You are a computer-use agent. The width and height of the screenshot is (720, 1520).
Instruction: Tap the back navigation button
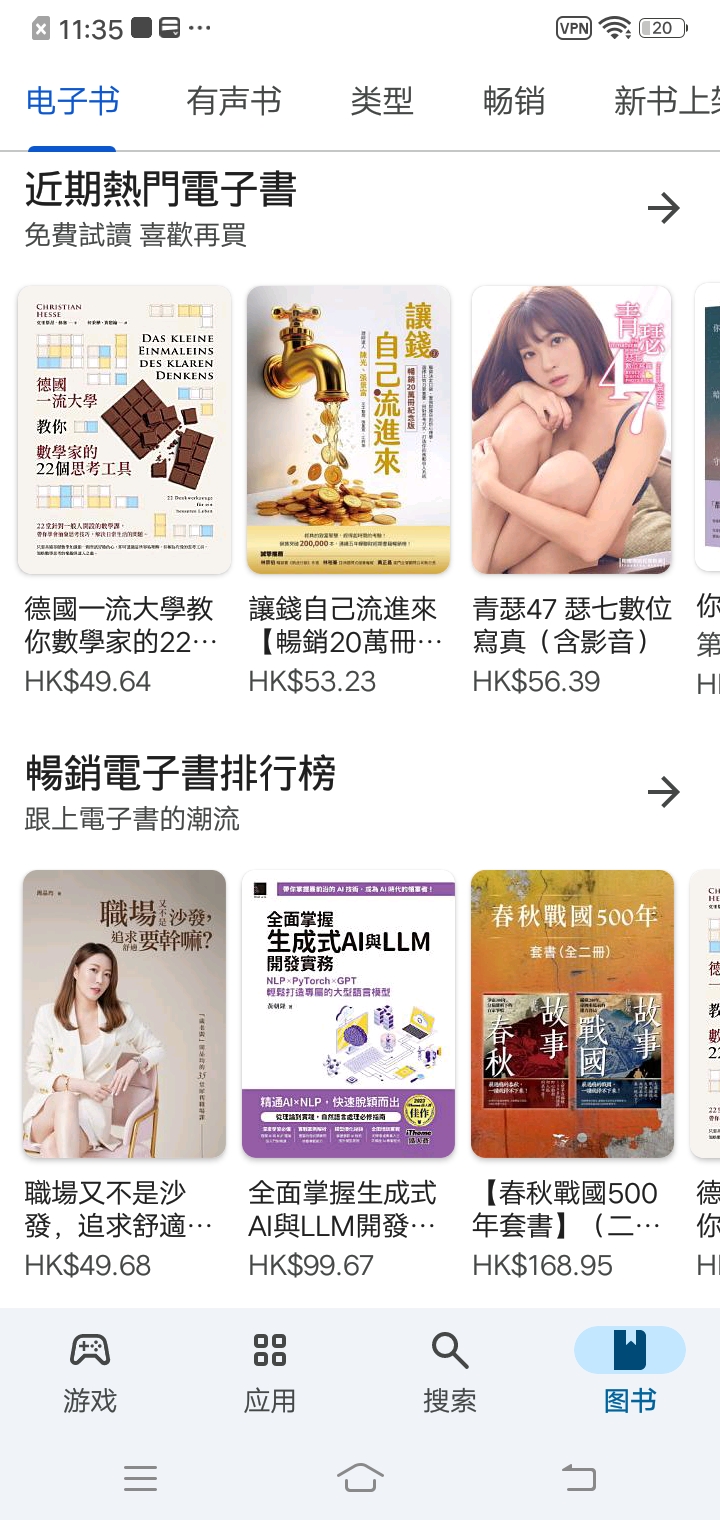point(578,1477)
